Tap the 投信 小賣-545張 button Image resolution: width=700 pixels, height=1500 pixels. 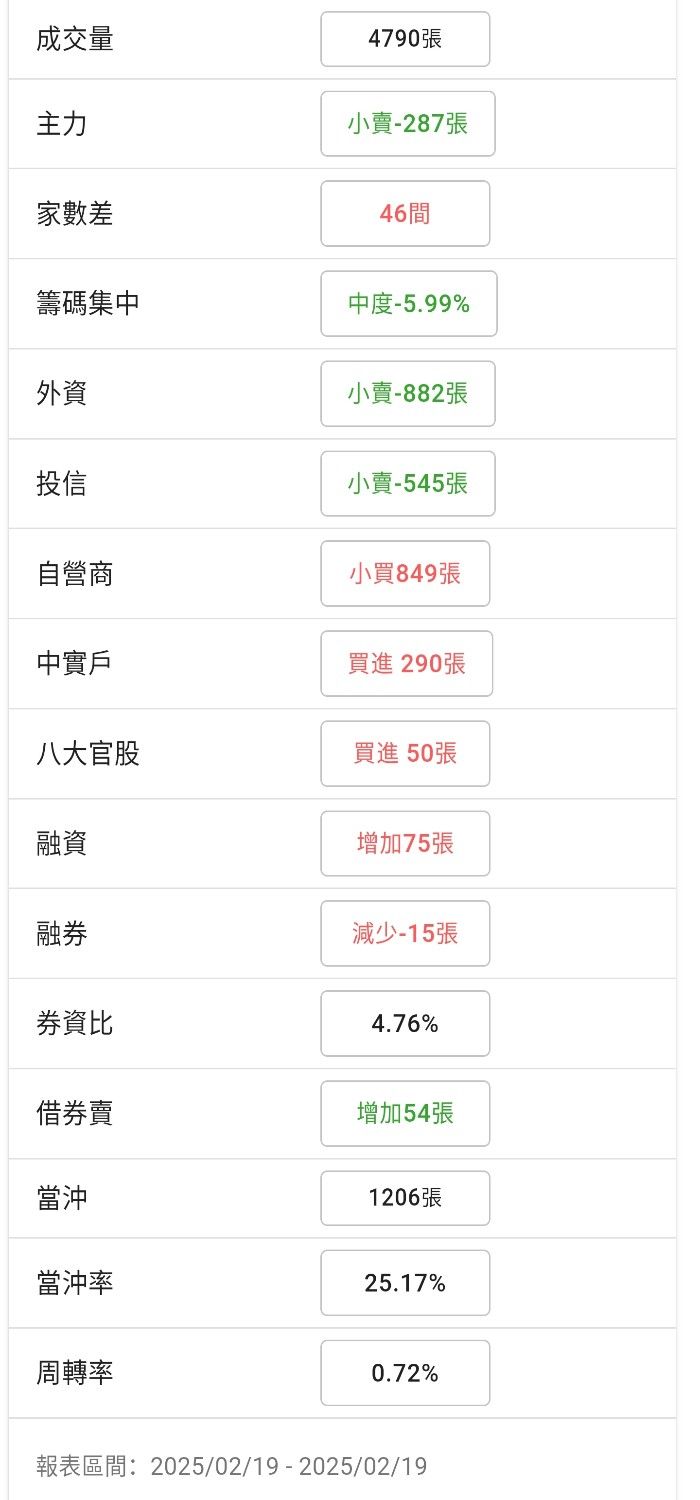point(408,484)
